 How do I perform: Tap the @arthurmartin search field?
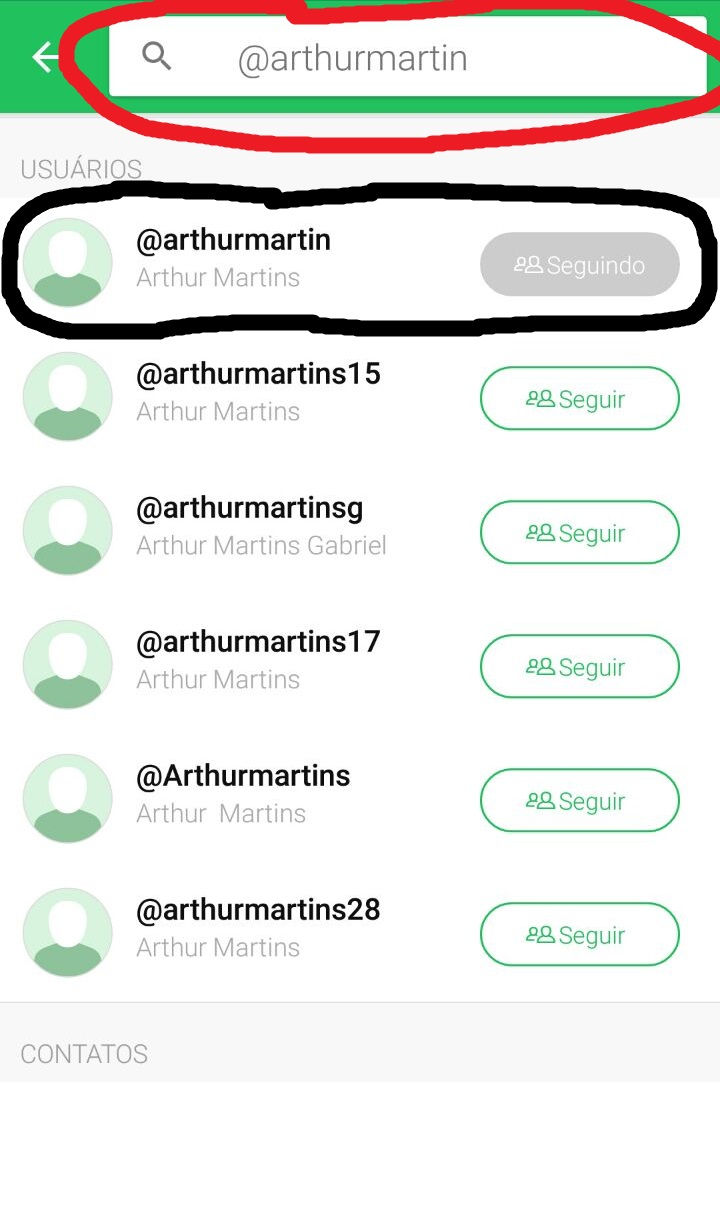pyautogui.click(x=408, y=57)
